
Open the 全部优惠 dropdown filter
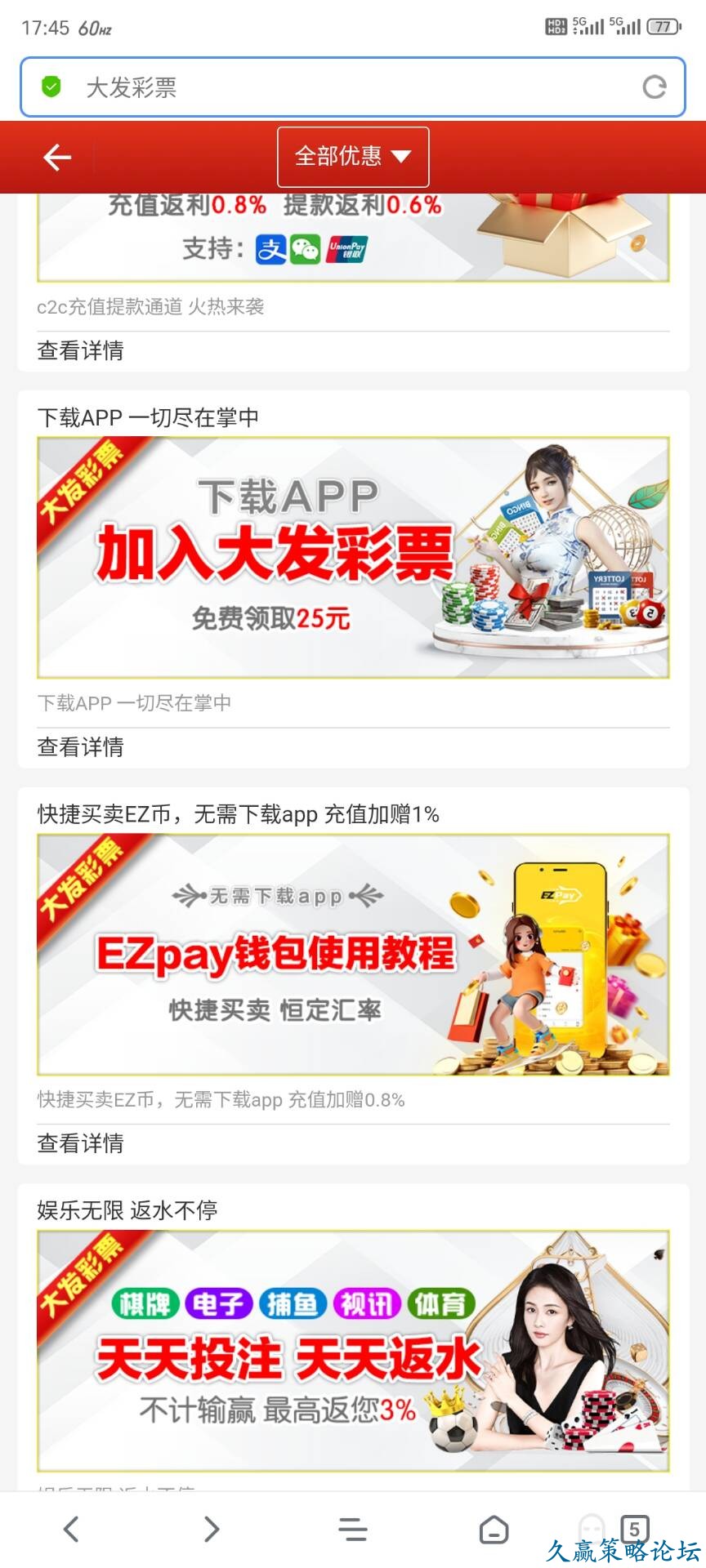coord(353,157)
